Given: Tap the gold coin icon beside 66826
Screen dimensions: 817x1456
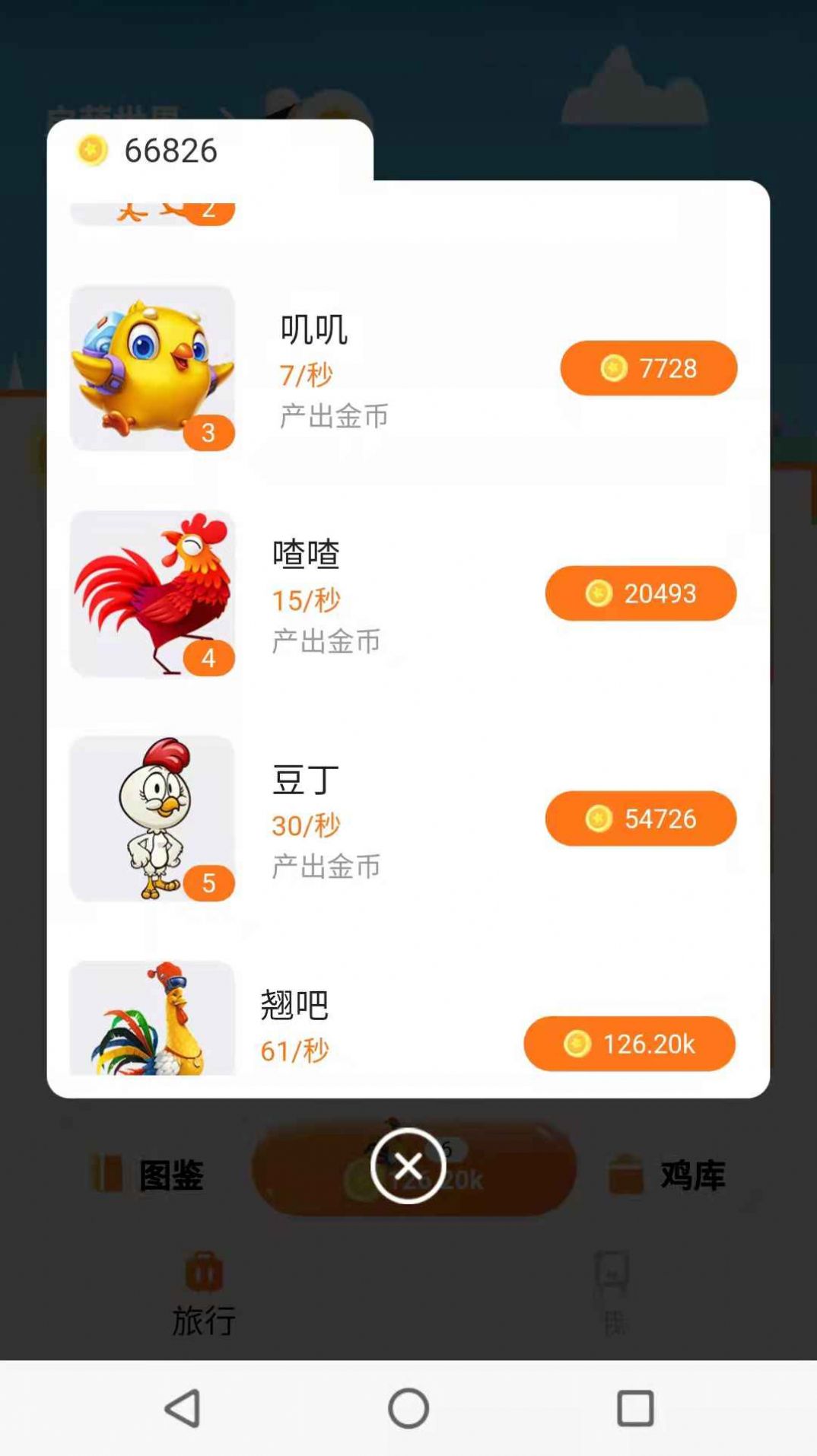Looking at the screenshot, I should (x=91, y=150).
